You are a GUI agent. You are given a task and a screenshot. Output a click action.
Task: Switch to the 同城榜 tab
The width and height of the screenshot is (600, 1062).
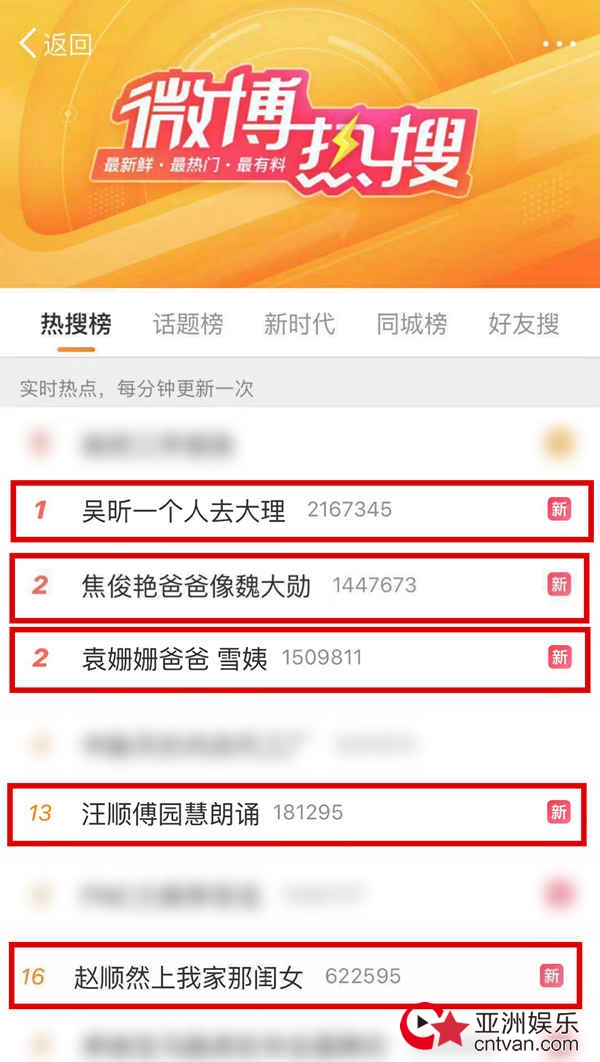pos(411,324)
